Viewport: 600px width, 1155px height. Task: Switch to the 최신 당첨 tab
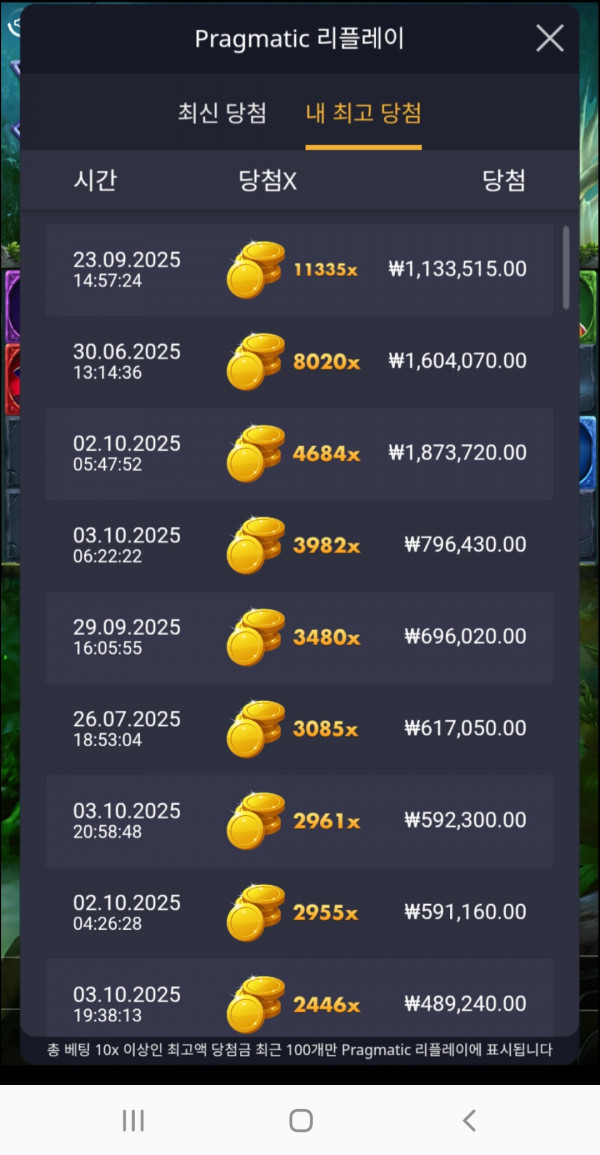222,112
